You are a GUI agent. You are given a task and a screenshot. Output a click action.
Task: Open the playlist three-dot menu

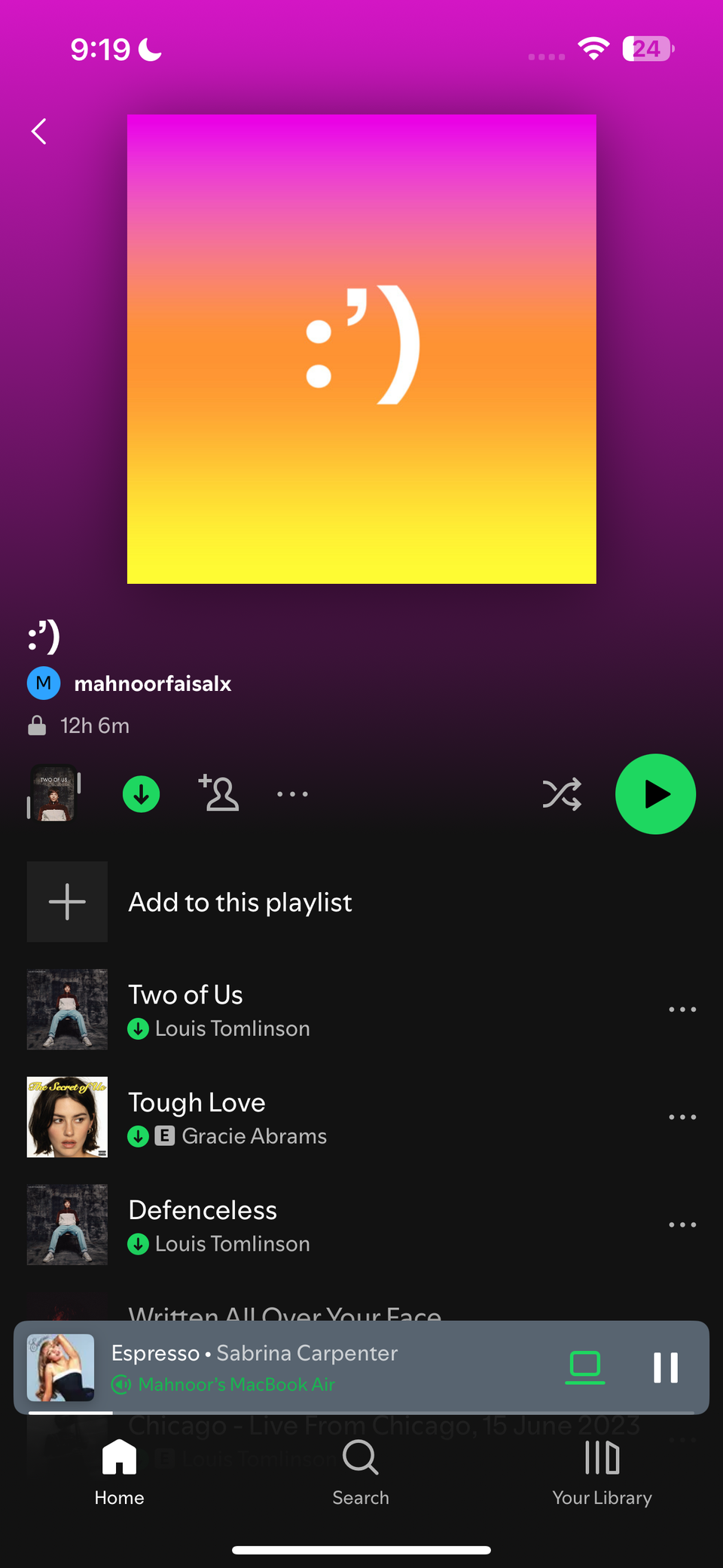tap(292, 793)
